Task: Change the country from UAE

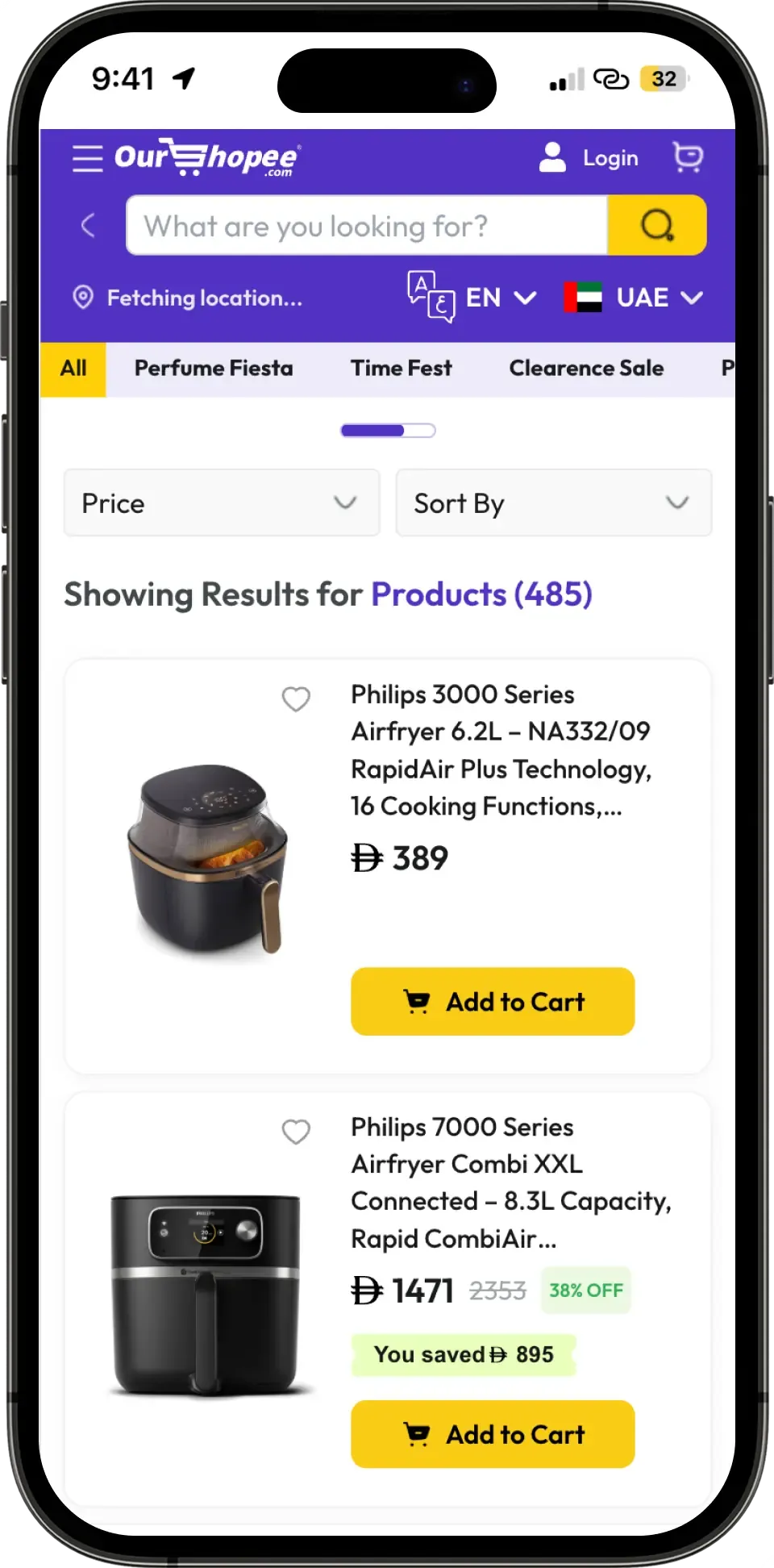Action: click(634, 298)
